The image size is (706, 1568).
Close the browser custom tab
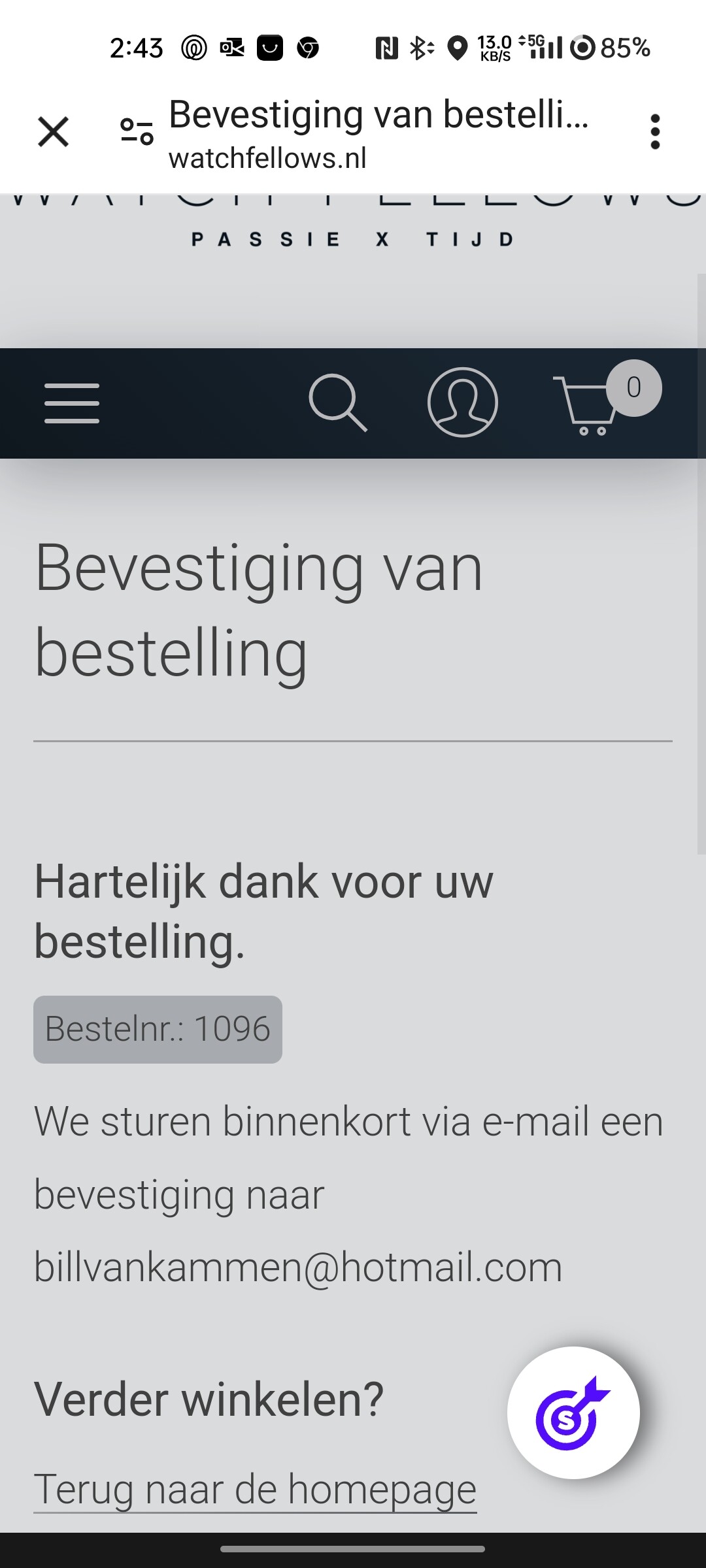coord(53,132)
